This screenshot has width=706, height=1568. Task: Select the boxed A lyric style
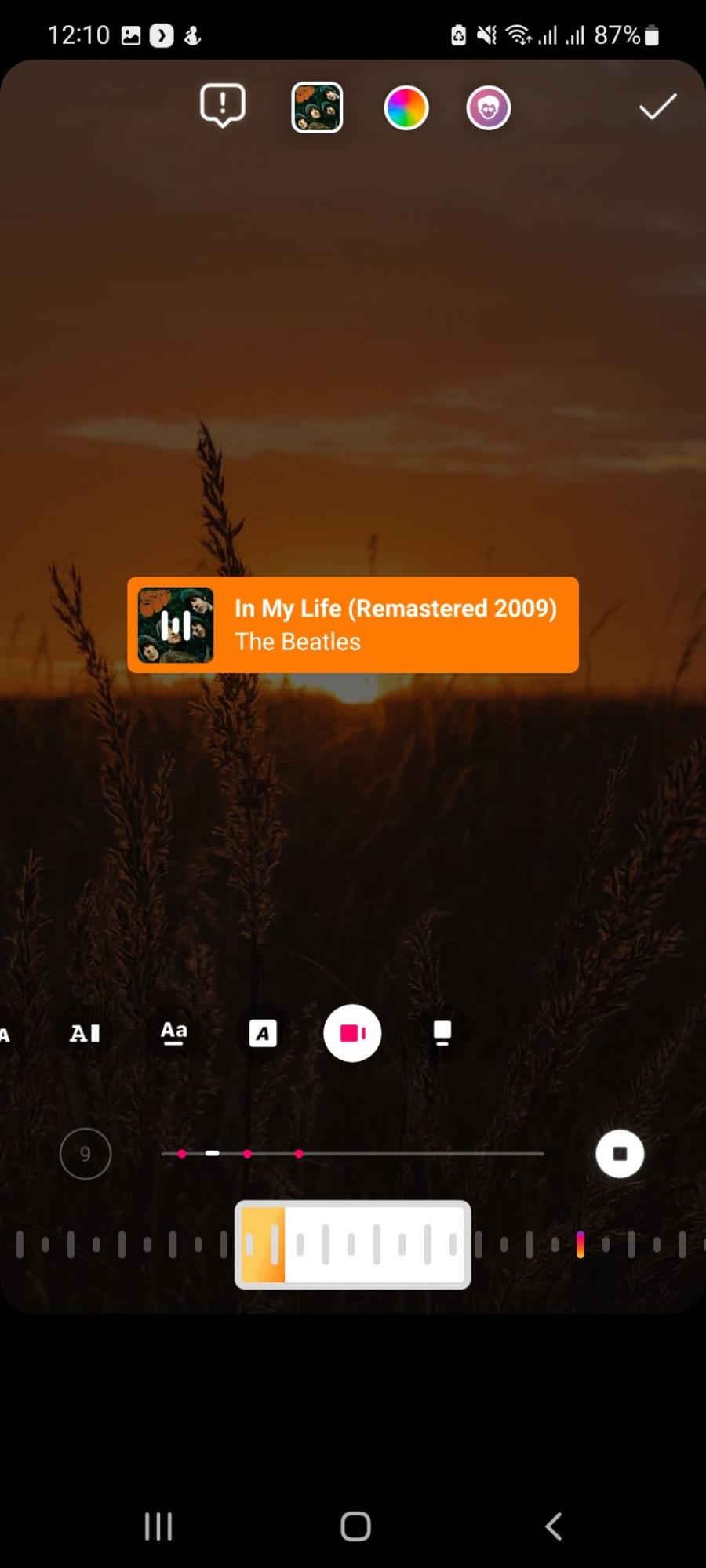(263, 1033)
